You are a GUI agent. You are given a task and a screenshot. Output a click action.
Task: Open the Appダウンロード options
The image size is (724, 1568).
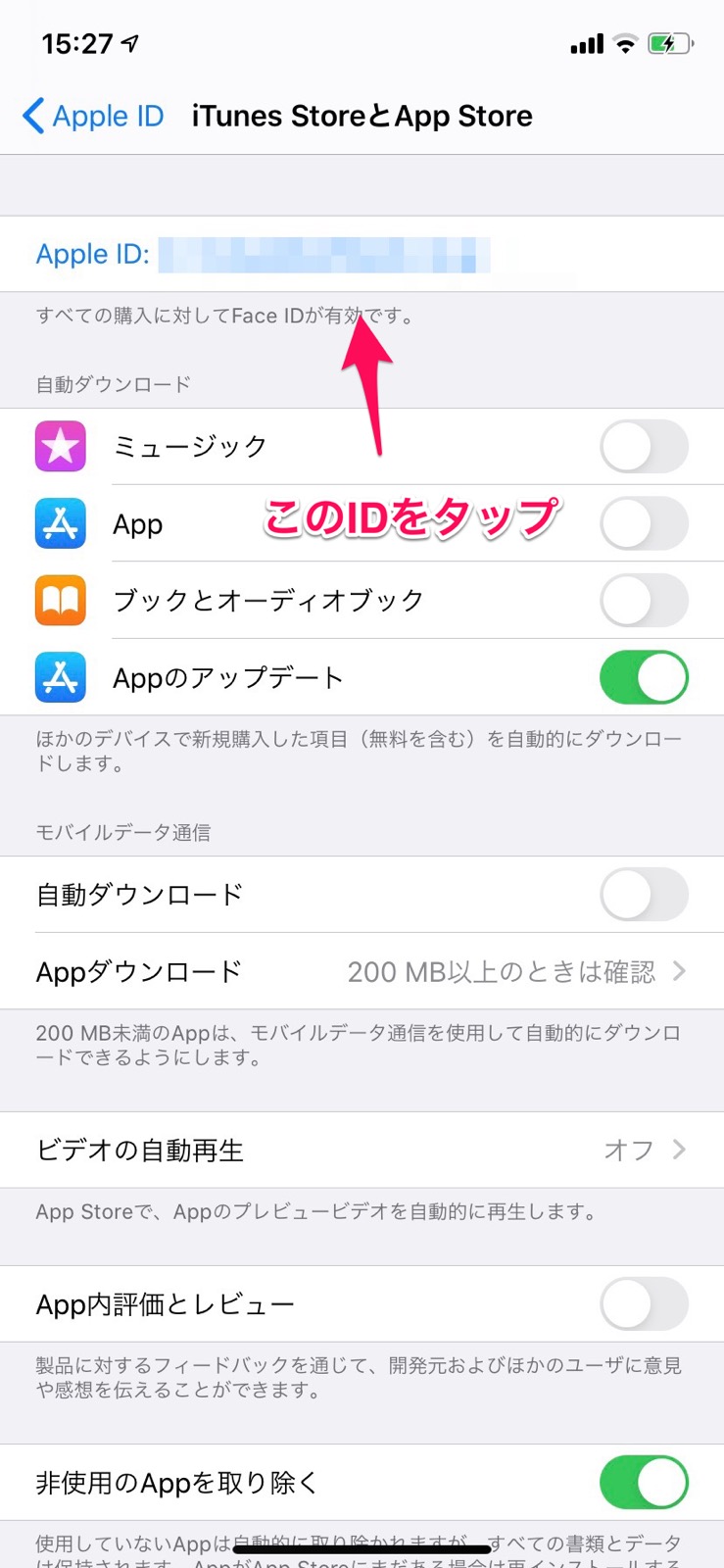(362, 971)
